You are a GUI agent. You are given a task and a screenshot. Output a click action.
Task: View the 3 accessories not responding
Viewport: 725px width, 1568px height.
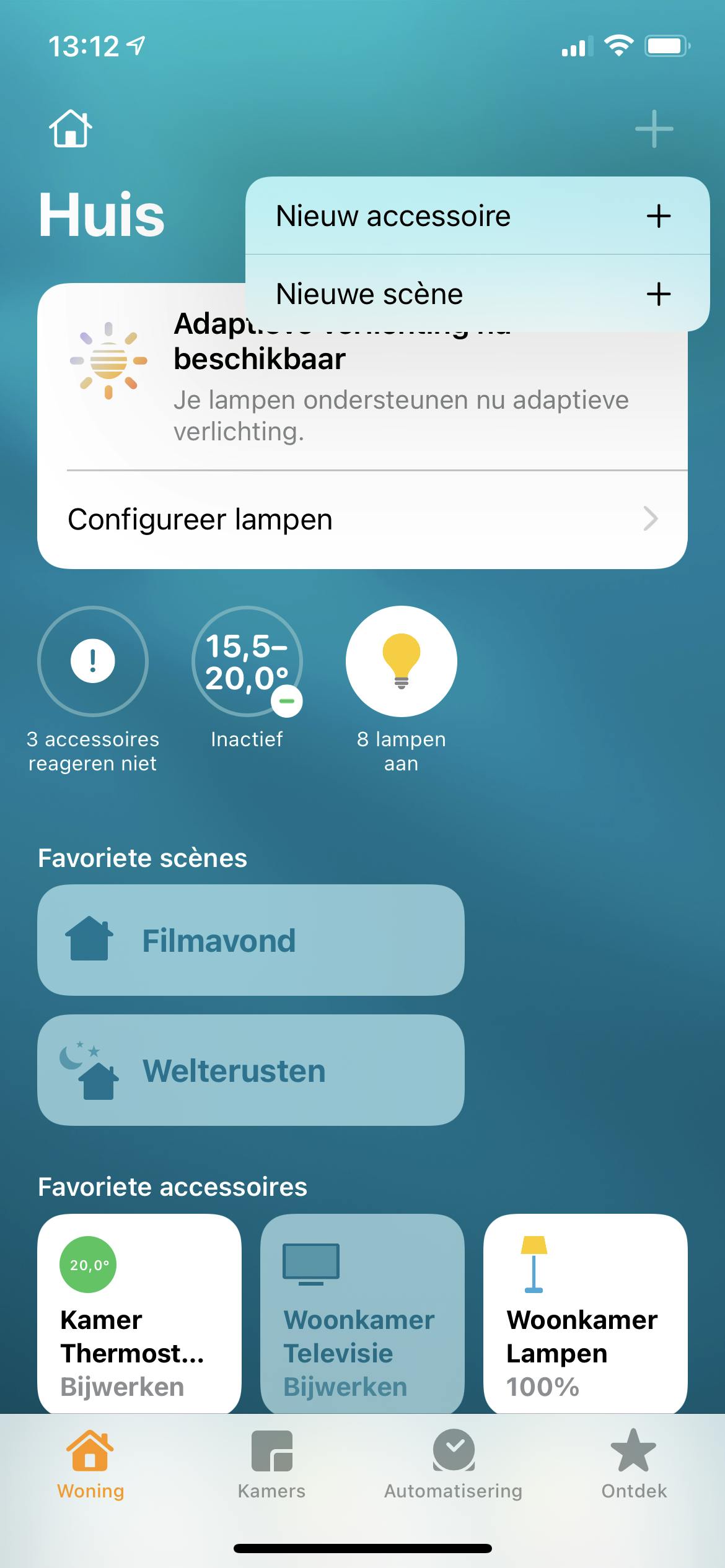pos(93,661)
